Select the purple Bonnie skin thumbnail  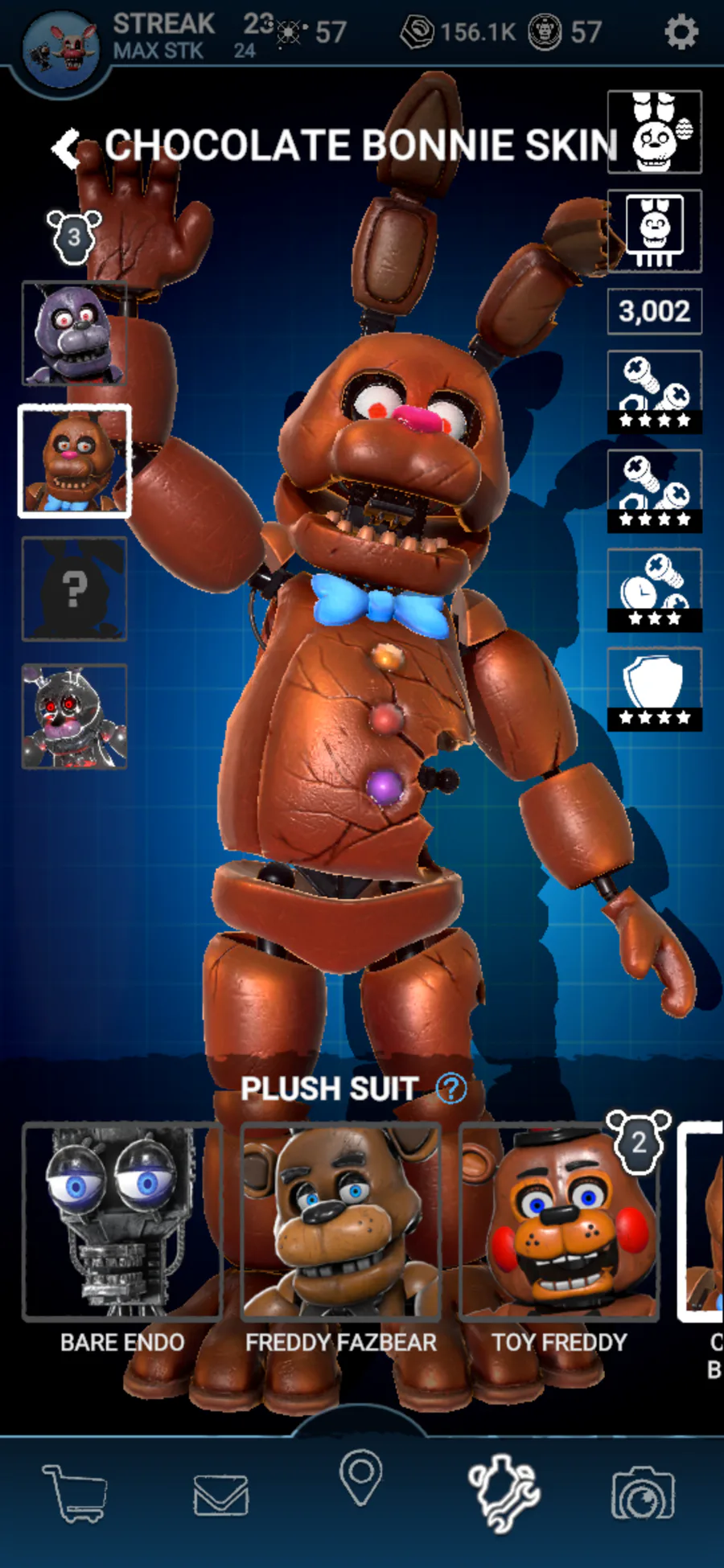coord(74,334)
